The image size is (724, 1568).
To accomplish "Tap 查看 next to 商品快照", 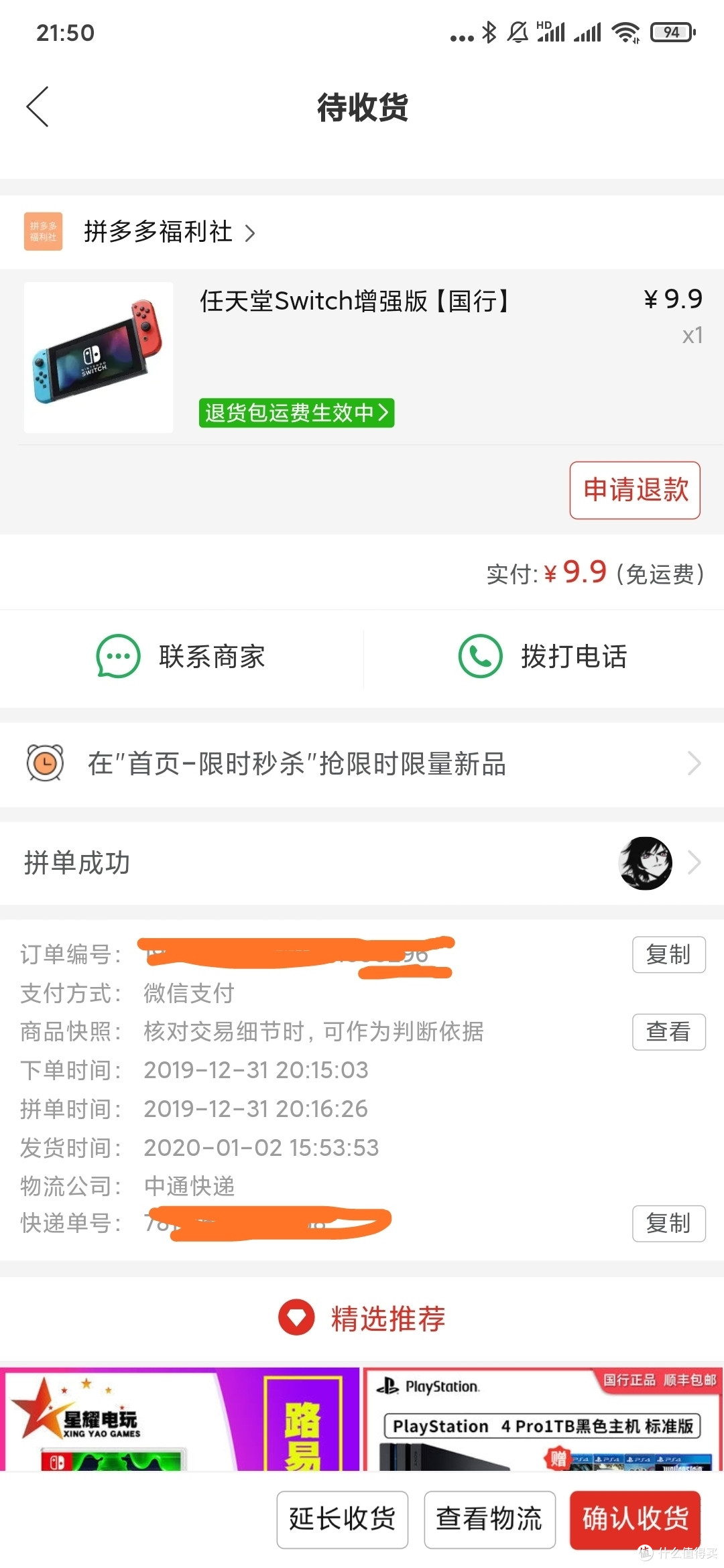I will pos(668,1032).
